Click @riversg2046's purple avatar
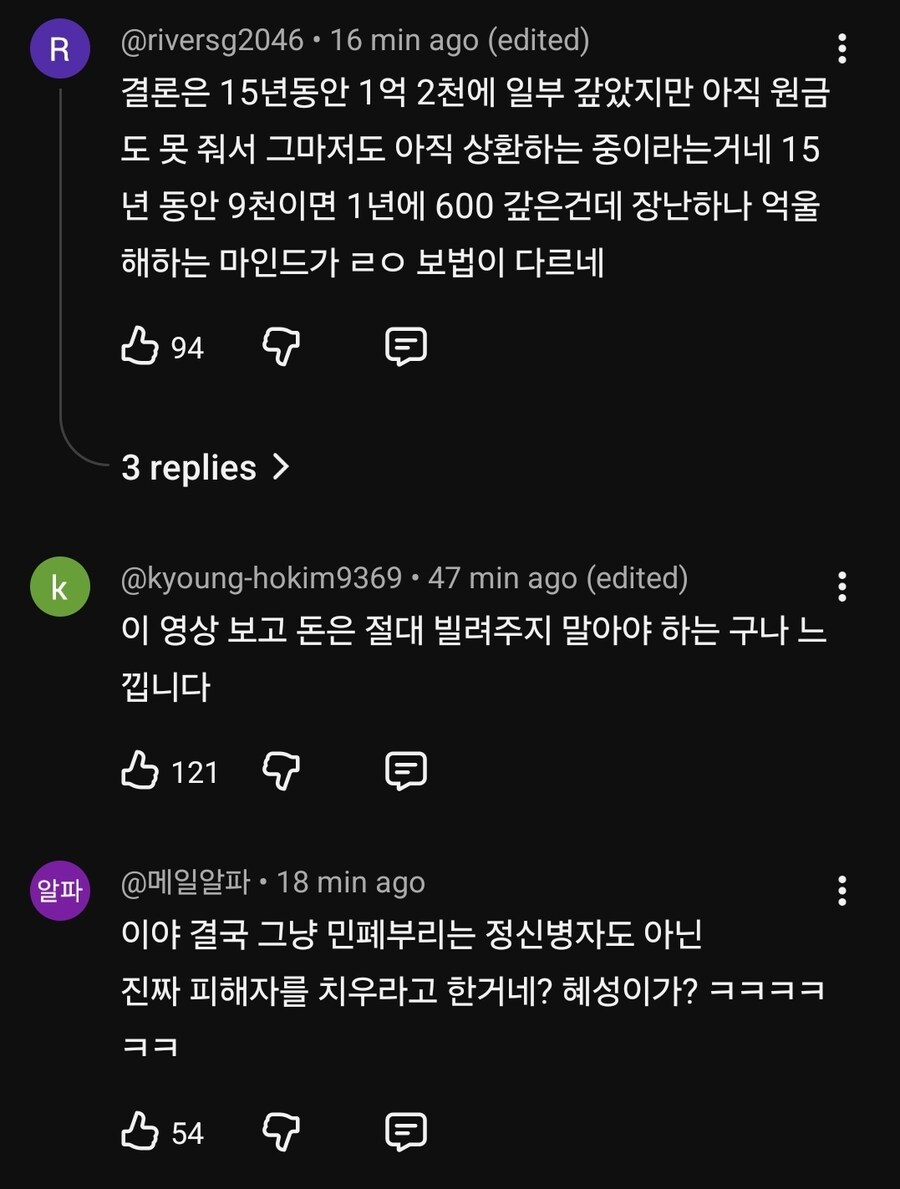The height and width of the screenshot is (1189, 900). coord(61,48)
